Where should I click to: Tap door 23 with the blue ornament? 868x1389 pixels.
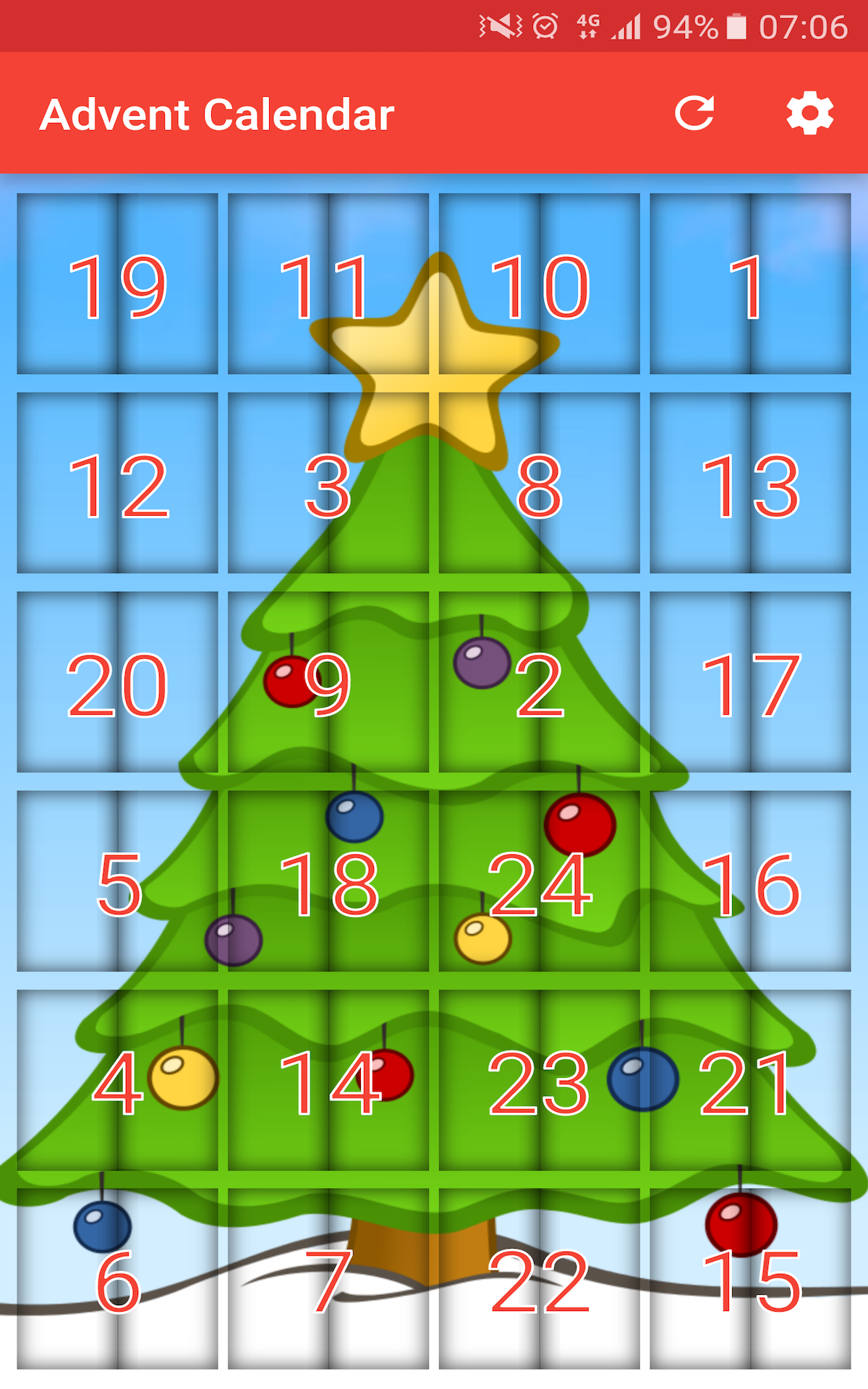(x=539, y=1078)
